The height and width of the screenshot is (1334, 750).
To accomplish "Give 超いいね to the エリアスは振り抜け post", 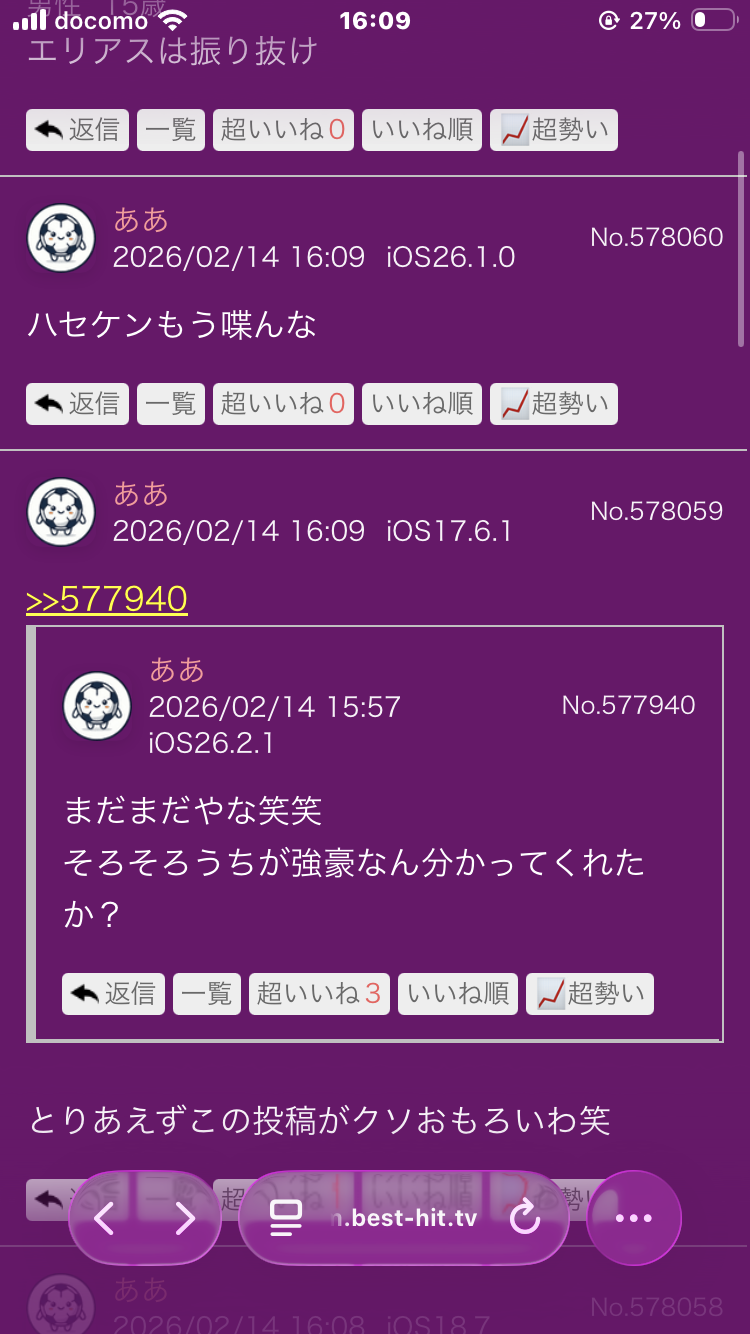I will tap(283, 130).
